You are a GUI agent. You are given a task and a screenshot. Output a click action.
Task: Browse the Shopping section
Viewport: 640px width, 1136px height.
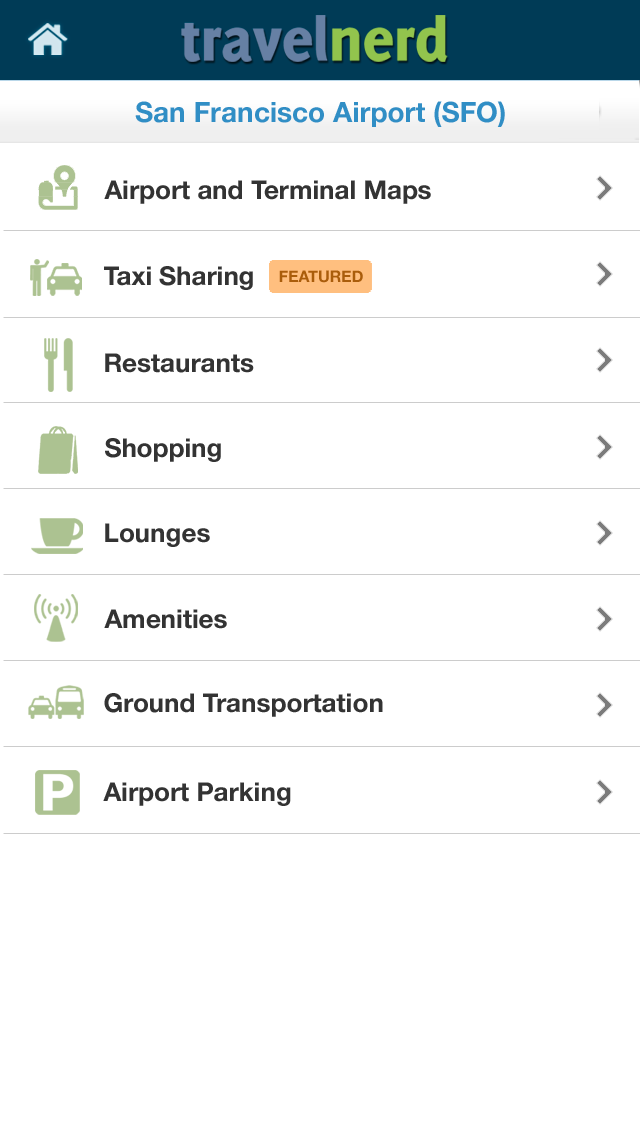163,448
